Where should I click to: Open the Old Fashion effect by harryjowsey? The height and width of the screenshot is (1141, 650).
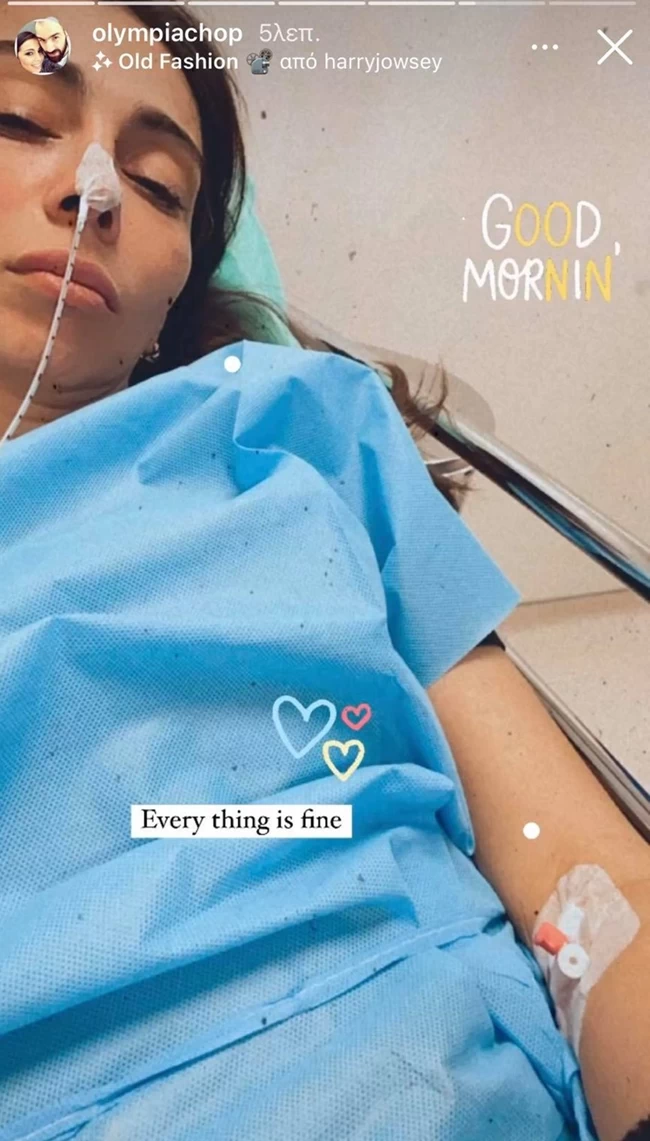point(266,63)
